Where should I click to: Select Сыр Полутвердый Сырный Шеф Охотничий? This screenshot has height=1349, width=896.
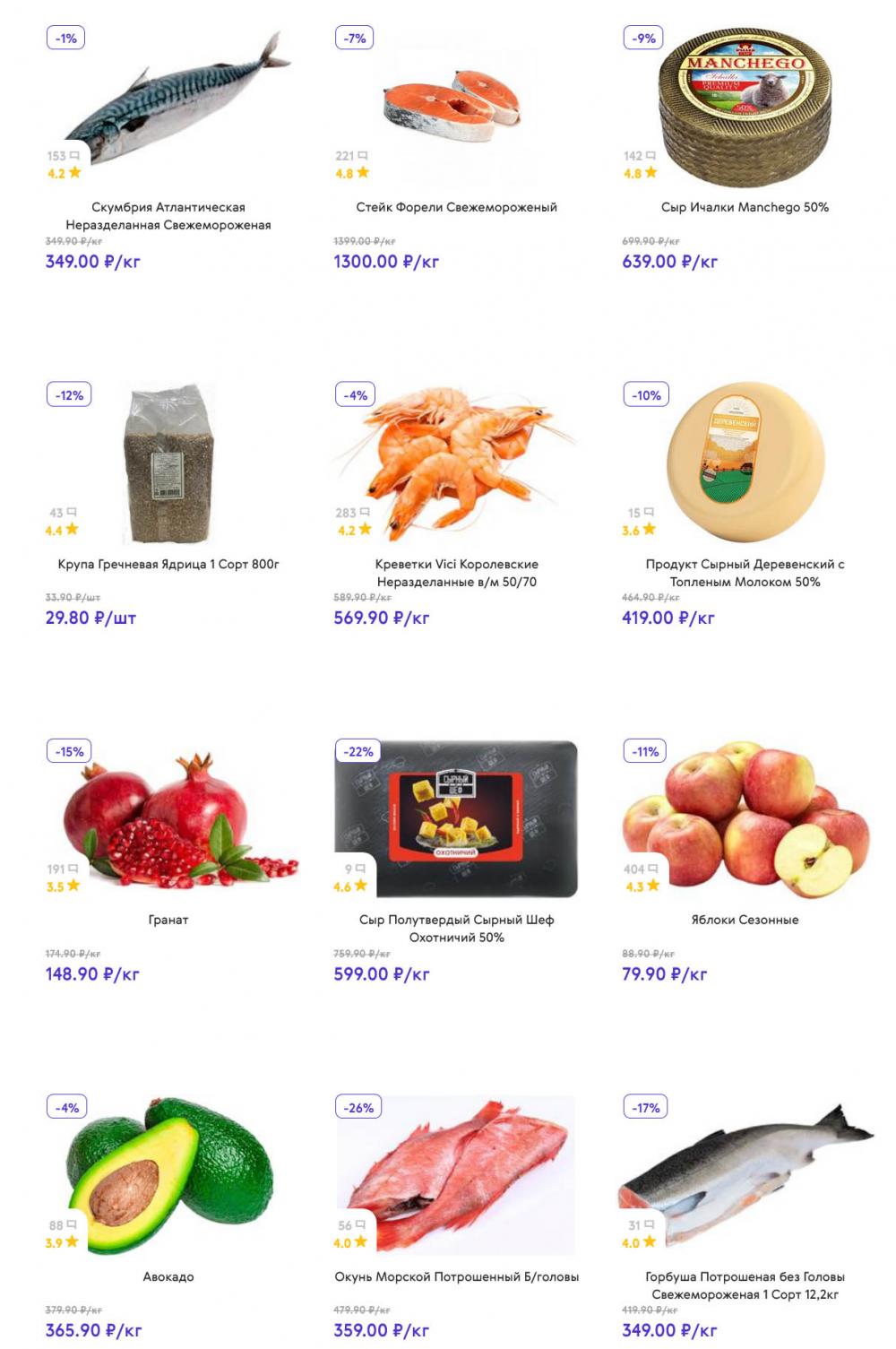pos(456,928)
